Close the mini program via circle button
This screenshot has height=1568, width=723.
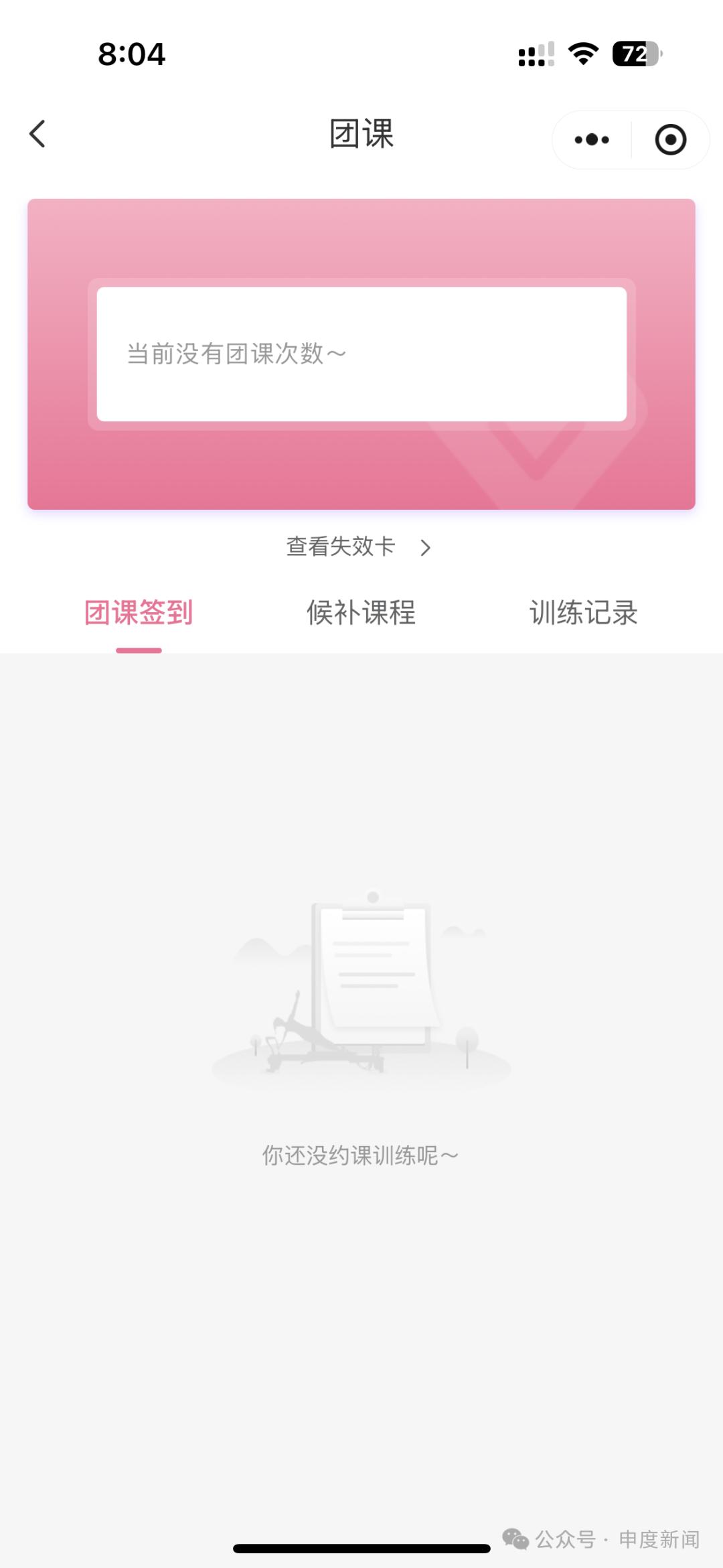pyautogui.click(x=670, y=140)
